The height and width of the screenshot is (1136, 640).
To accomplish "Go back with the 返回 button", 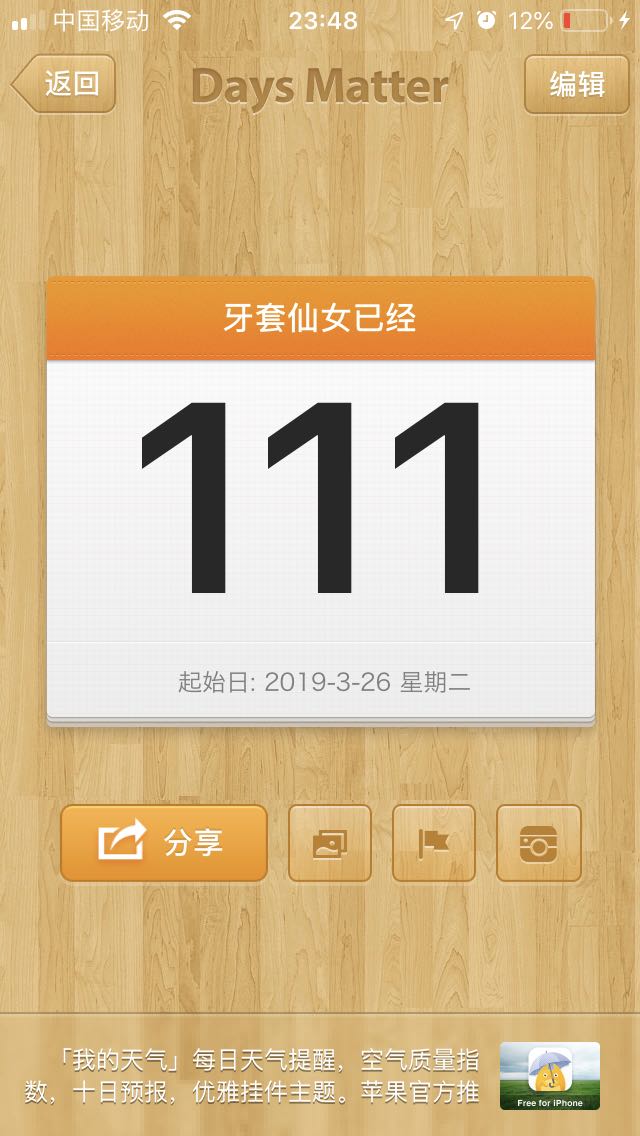I will 65,84.
